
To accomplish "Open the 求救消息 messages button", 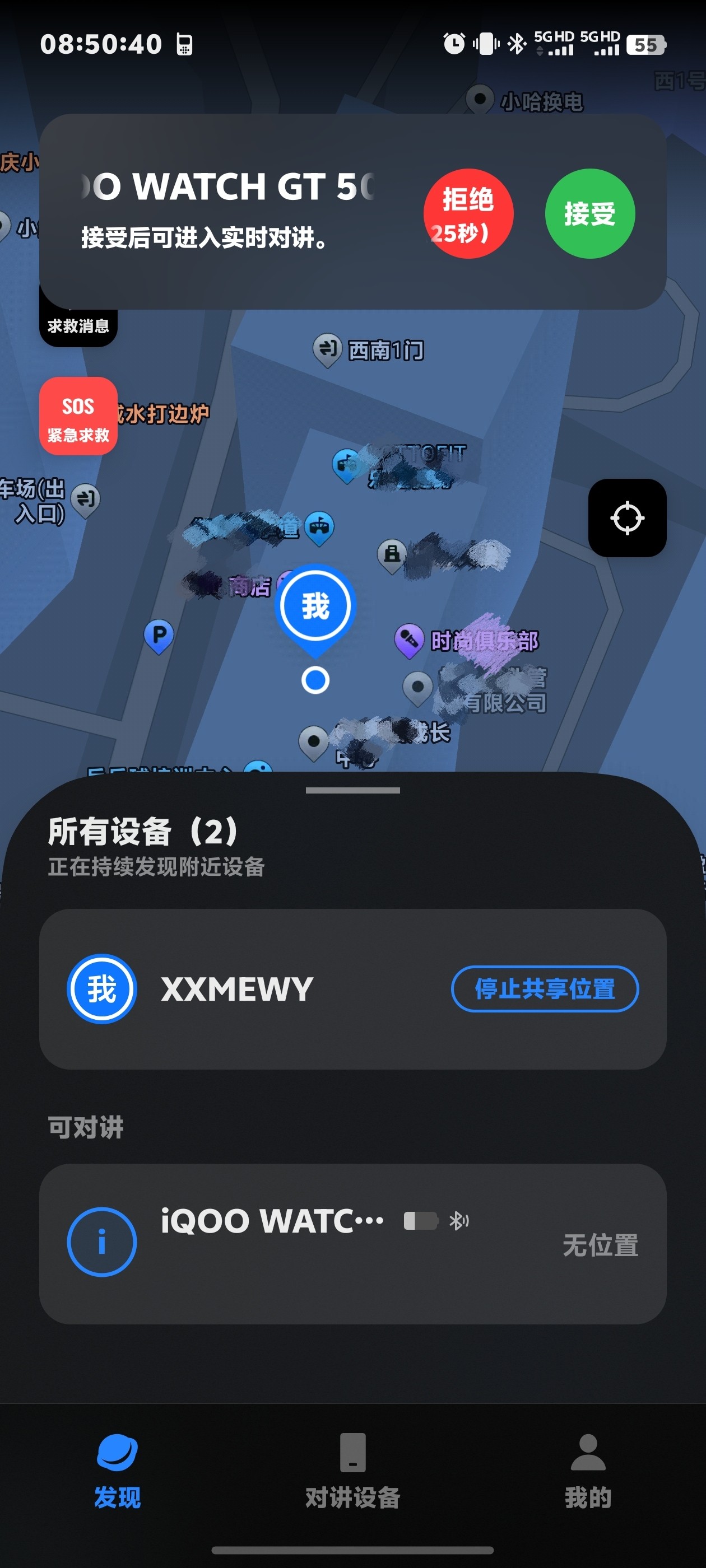I will pyautogui.click(x=78, y=326).
